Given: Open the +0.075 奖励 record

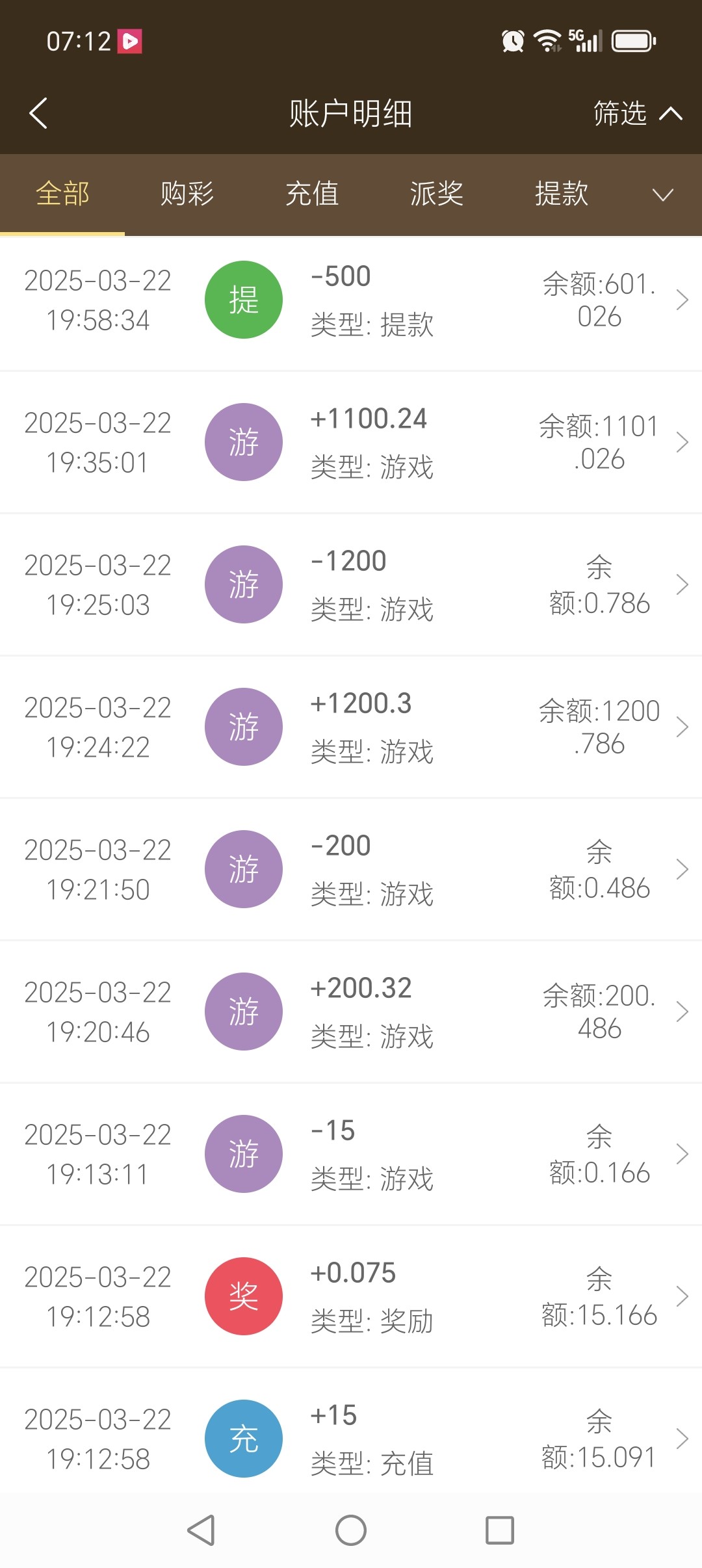Looking at the screenshot, I should point(351,1296).
